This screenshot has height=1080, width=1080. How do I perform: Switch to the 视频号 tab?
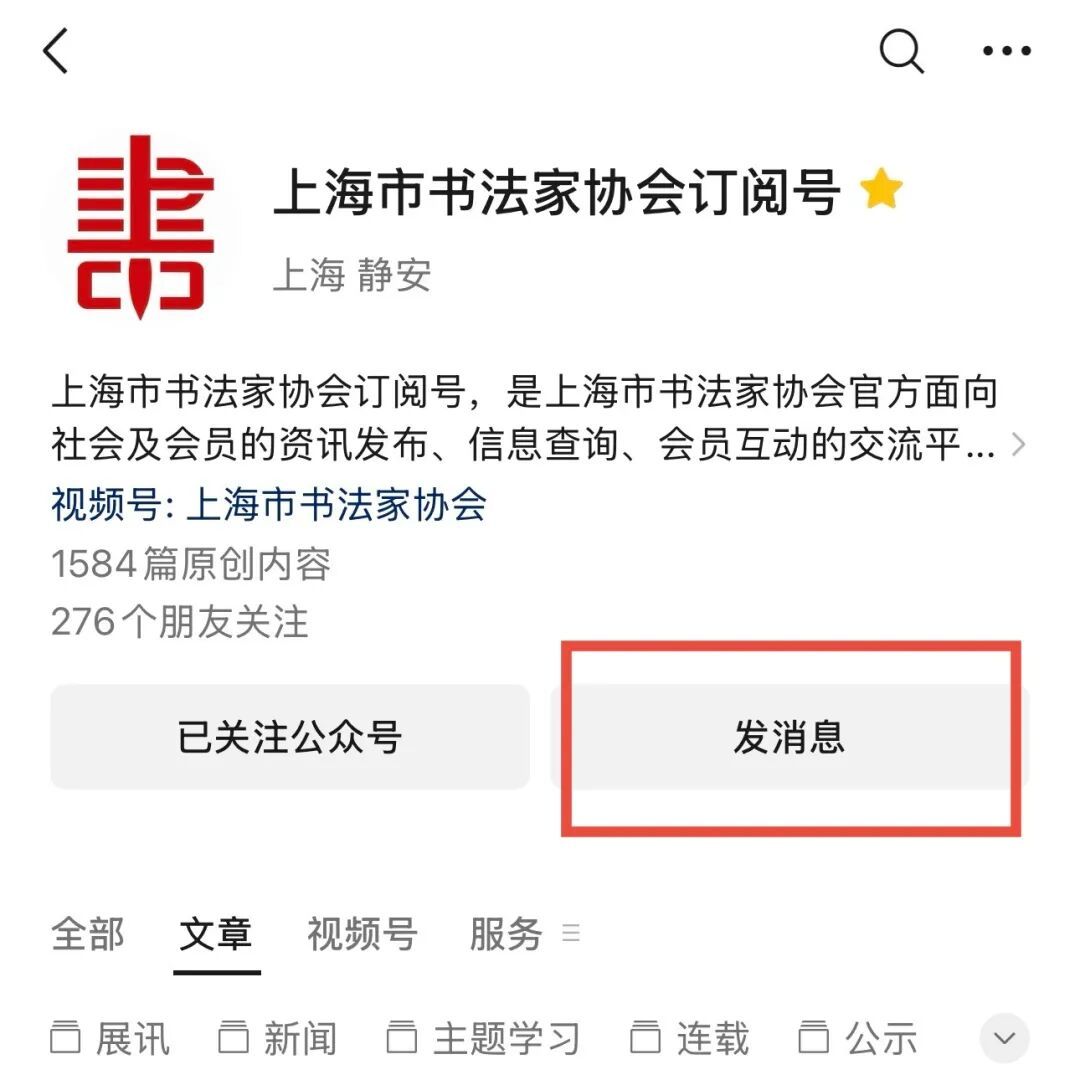pos(362,934)
